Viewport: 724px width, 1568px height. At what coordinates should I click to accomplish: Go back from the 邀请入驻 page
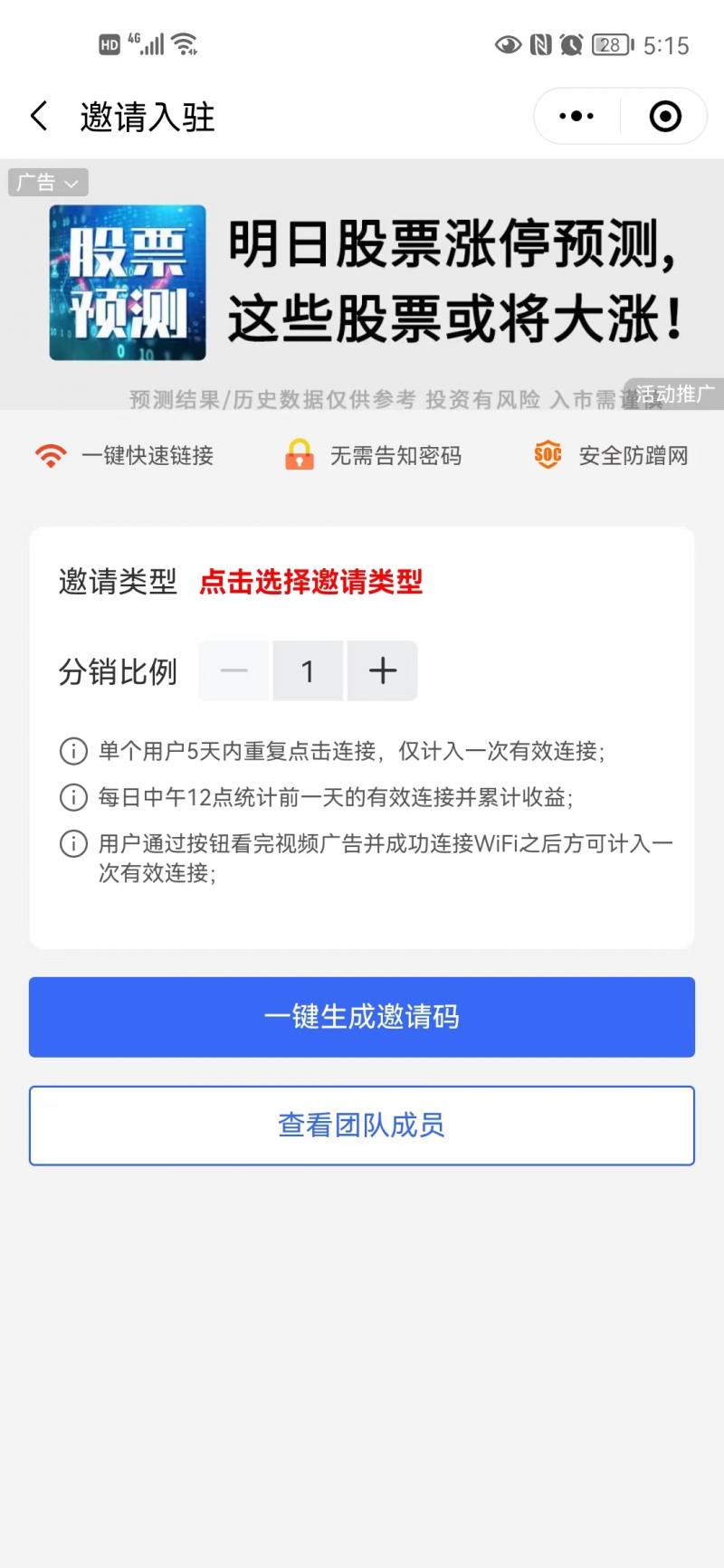(x=39, y=116)
